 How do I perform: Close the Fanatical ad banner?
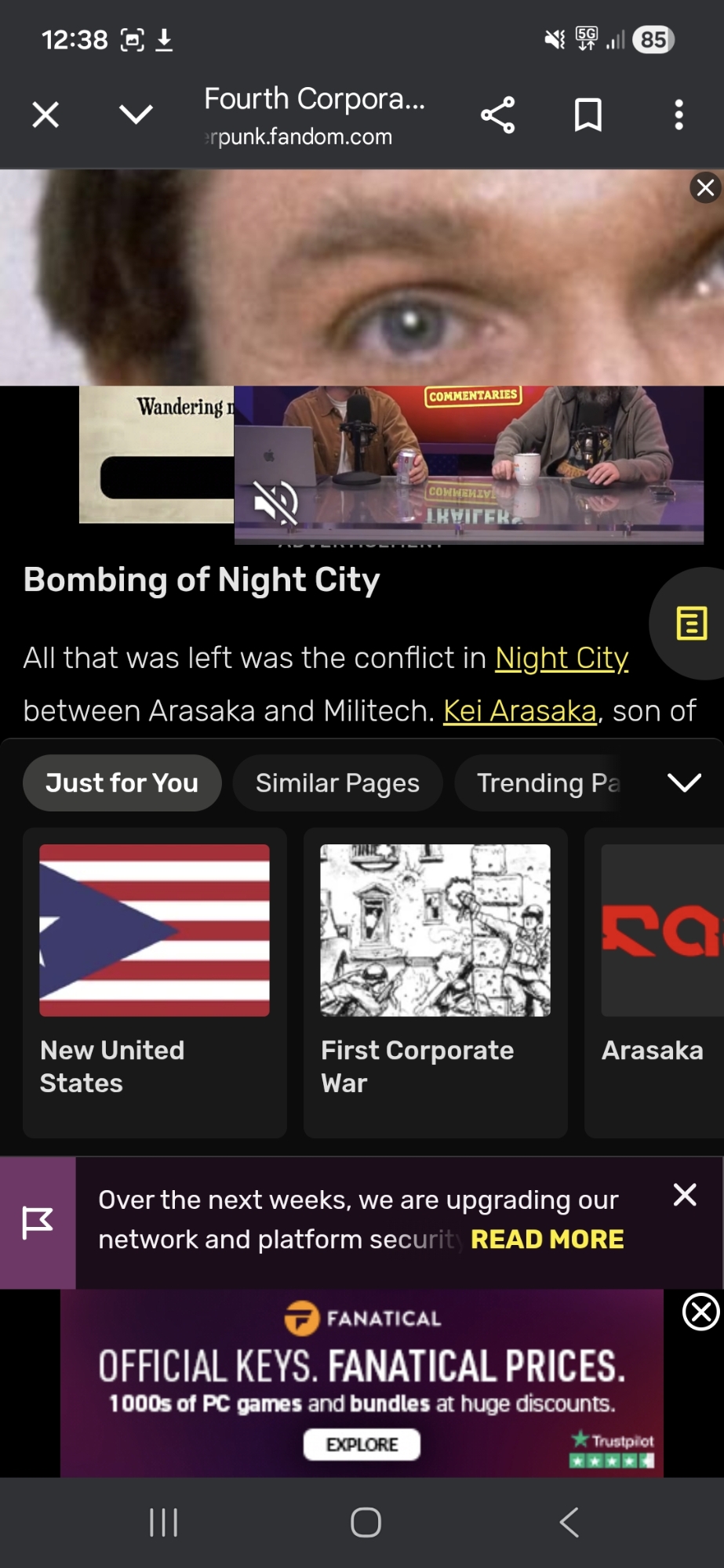point(700,1312)
